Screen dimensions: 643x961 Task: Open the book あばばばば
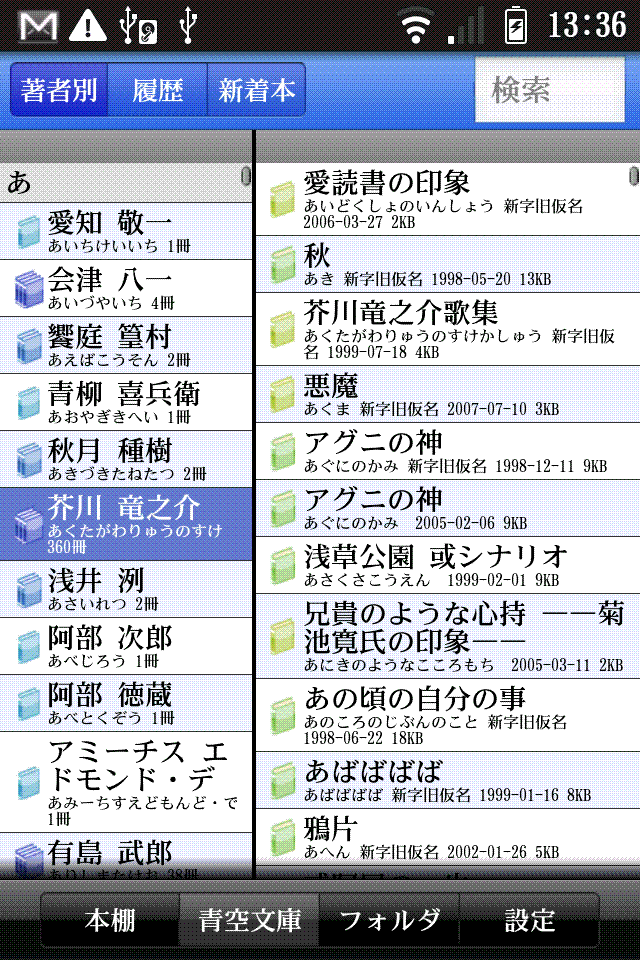[445, 781]
